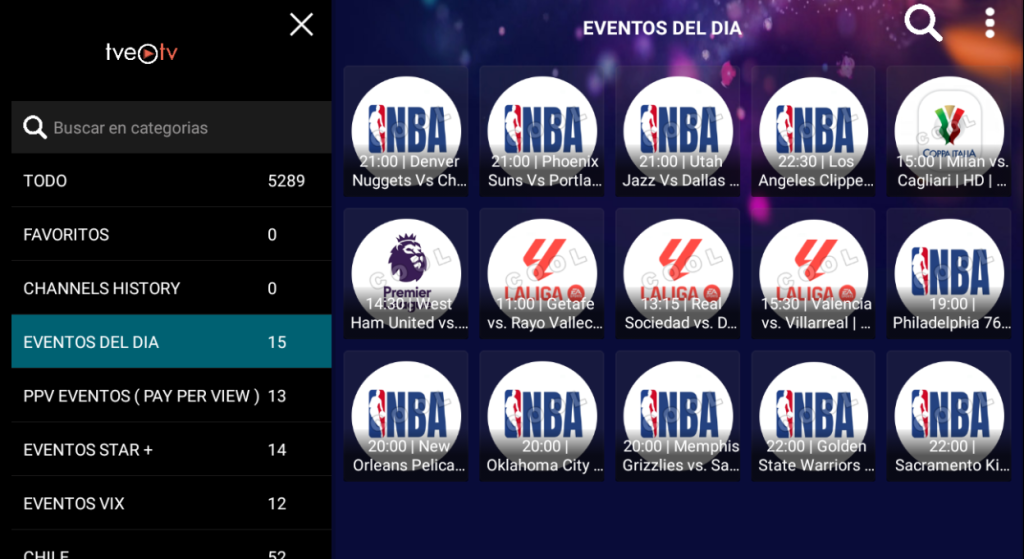Open the 14:30 West Ham United match

coord(406,272)
